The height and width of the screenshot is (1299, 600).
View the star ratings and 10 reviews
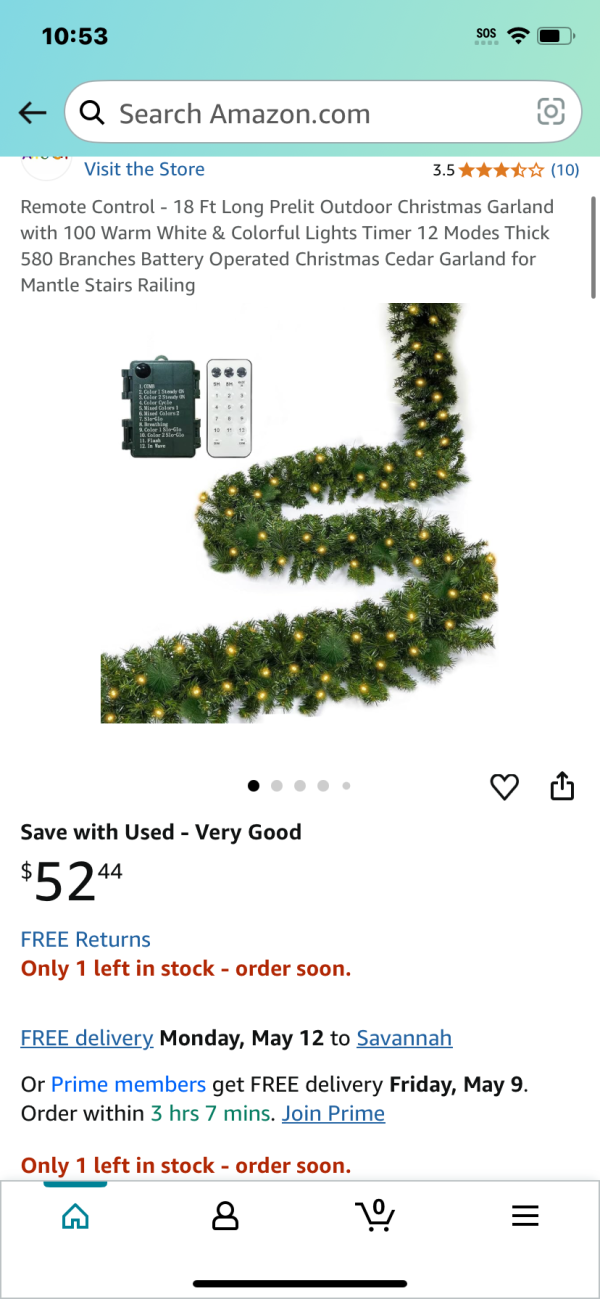pos(505,170)
